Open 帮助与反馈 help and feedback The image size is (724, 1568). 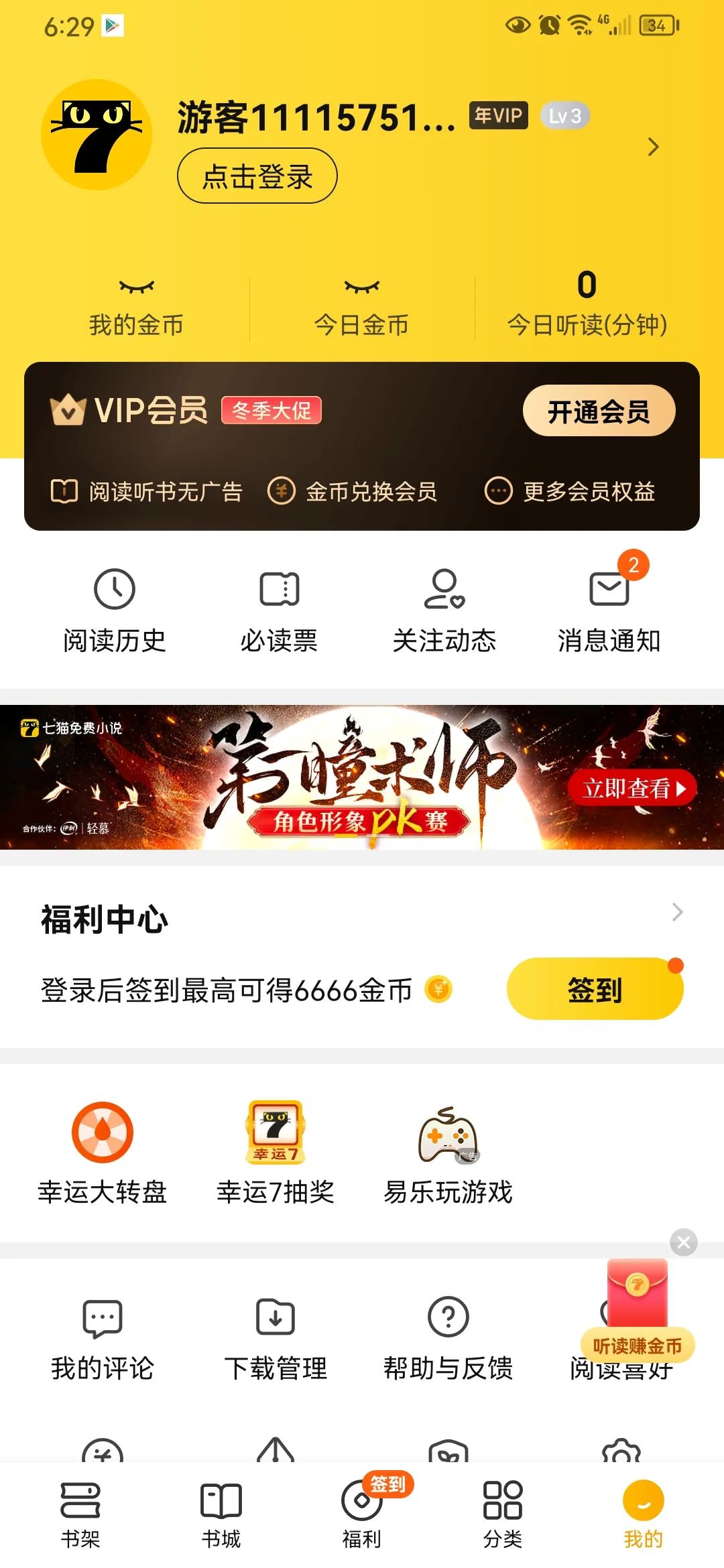[x=448, y=1337]
